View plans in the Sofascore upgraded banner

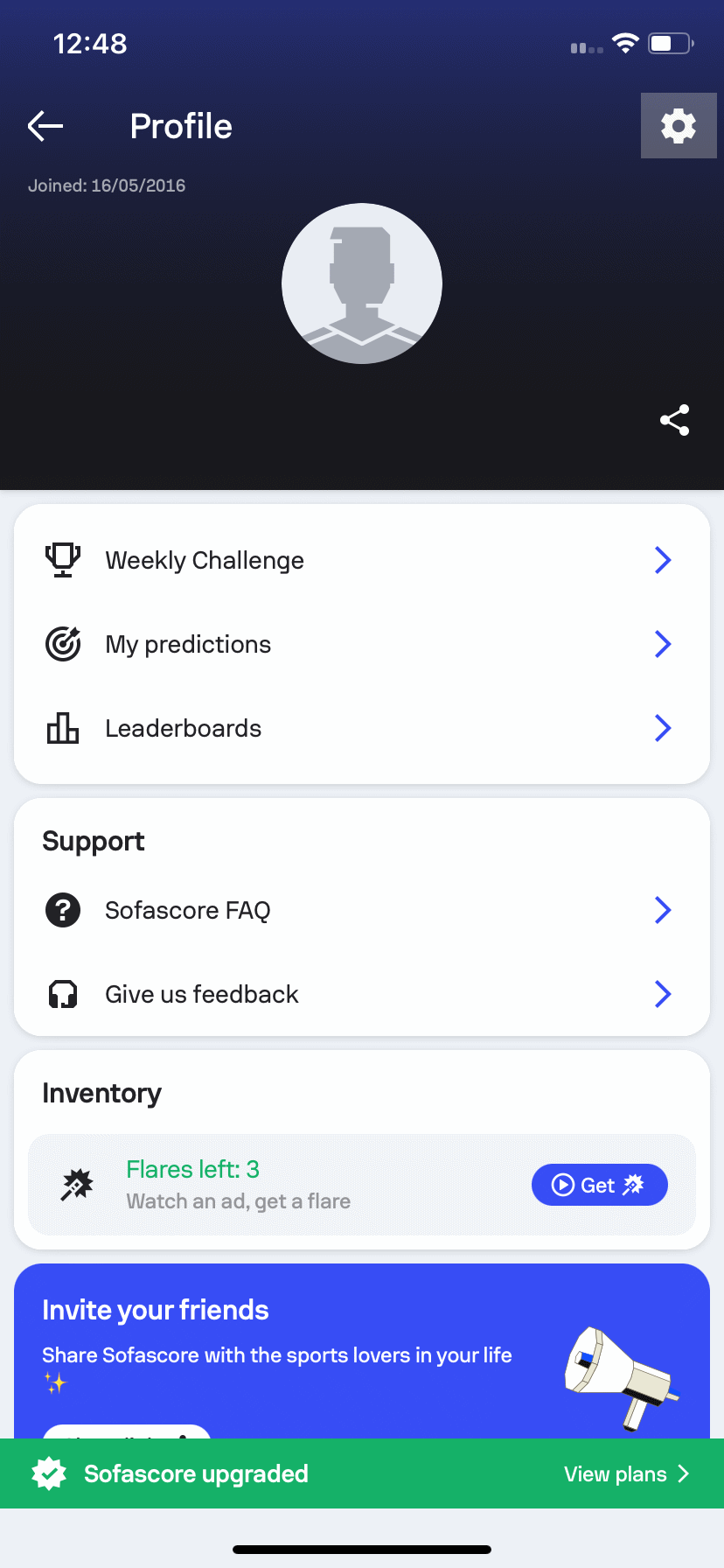[626, 1474]
